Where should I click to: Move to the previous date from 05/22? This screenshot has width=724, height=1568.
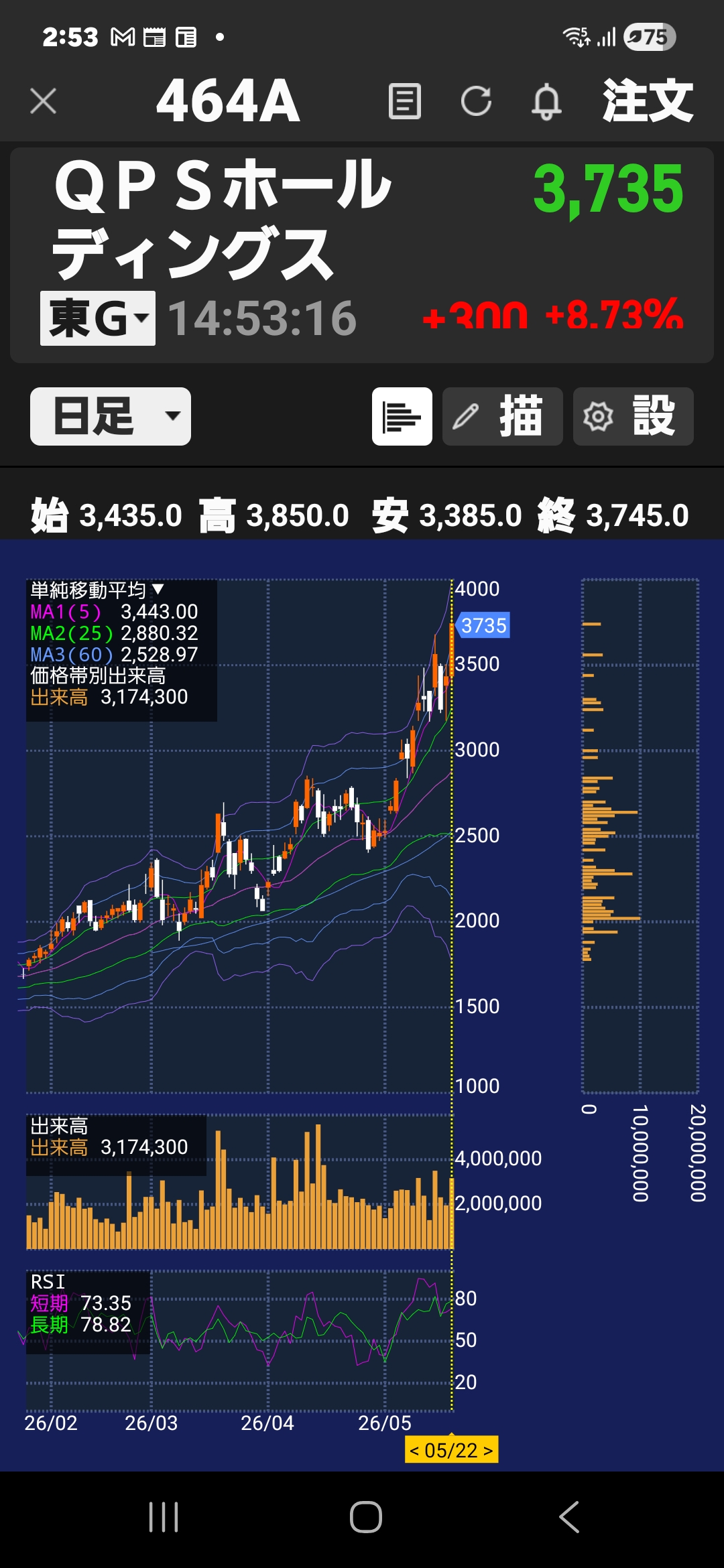click(415, 1451)
